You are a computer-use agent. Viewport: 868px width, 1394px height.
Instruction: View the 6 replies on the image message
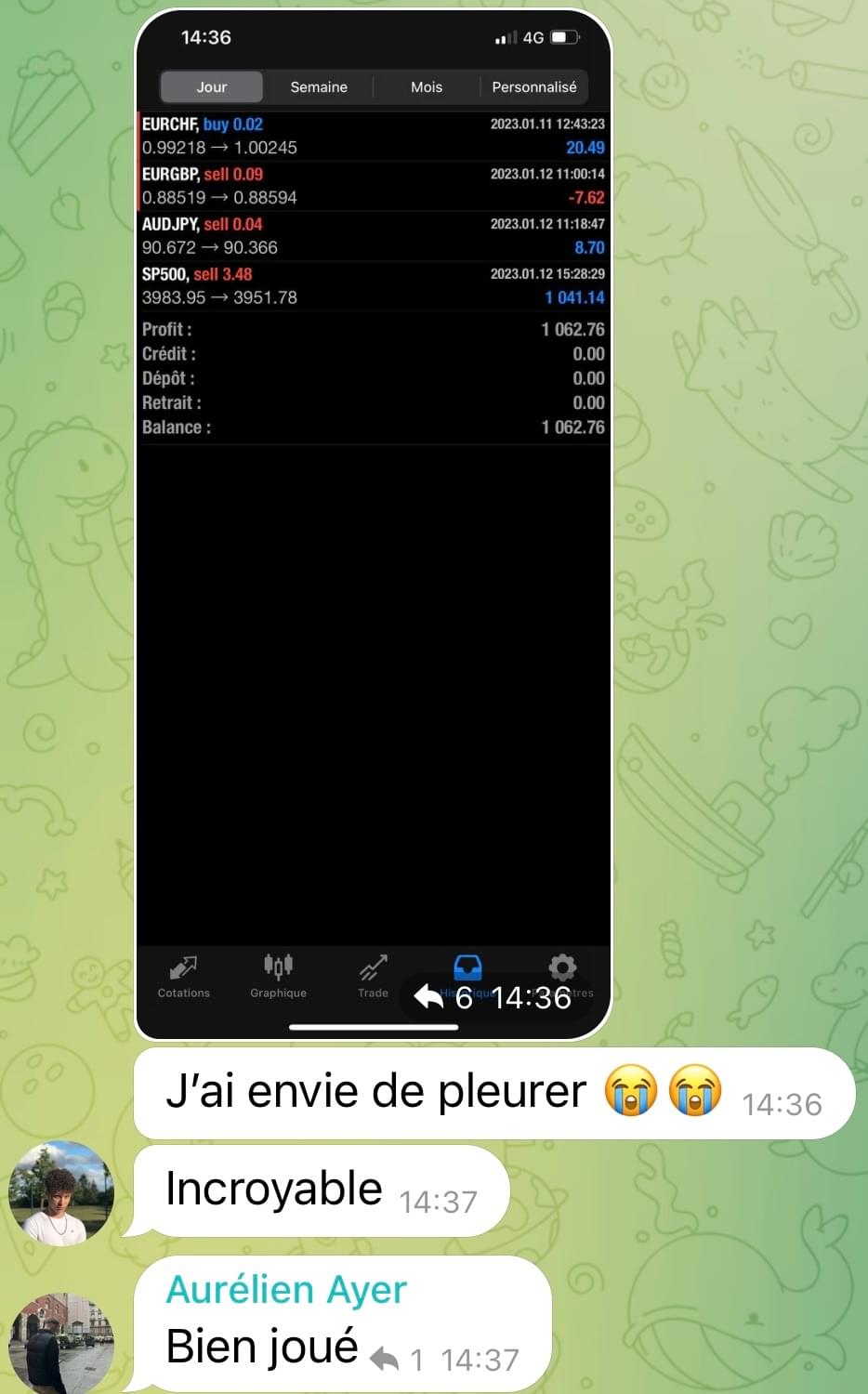(444, 997)
